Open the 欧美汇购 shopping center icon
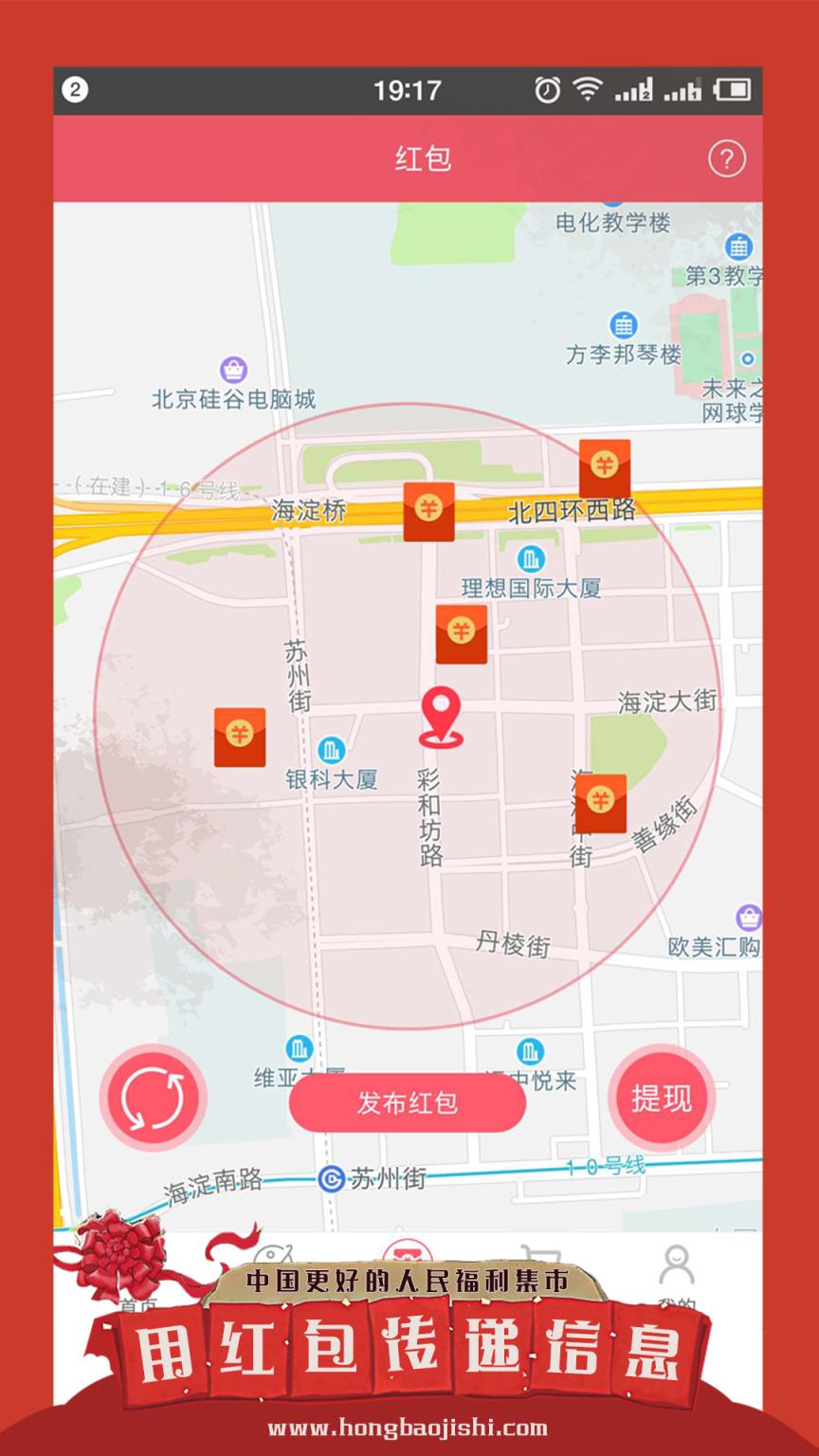The image size is (819, 1456). 748,916
